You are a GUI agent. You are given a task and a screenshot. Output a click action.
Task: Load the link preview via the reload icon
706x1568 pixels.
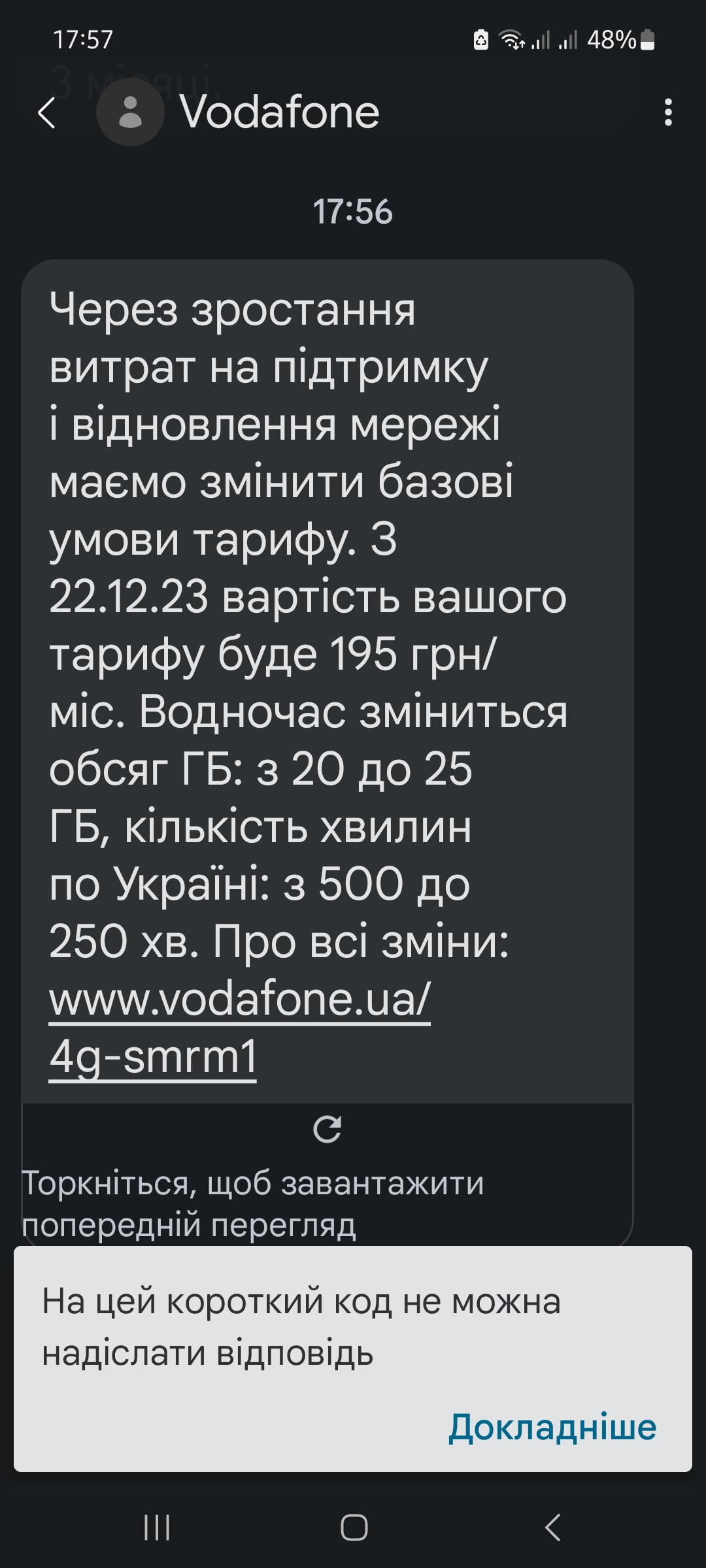coord(327,1129)
